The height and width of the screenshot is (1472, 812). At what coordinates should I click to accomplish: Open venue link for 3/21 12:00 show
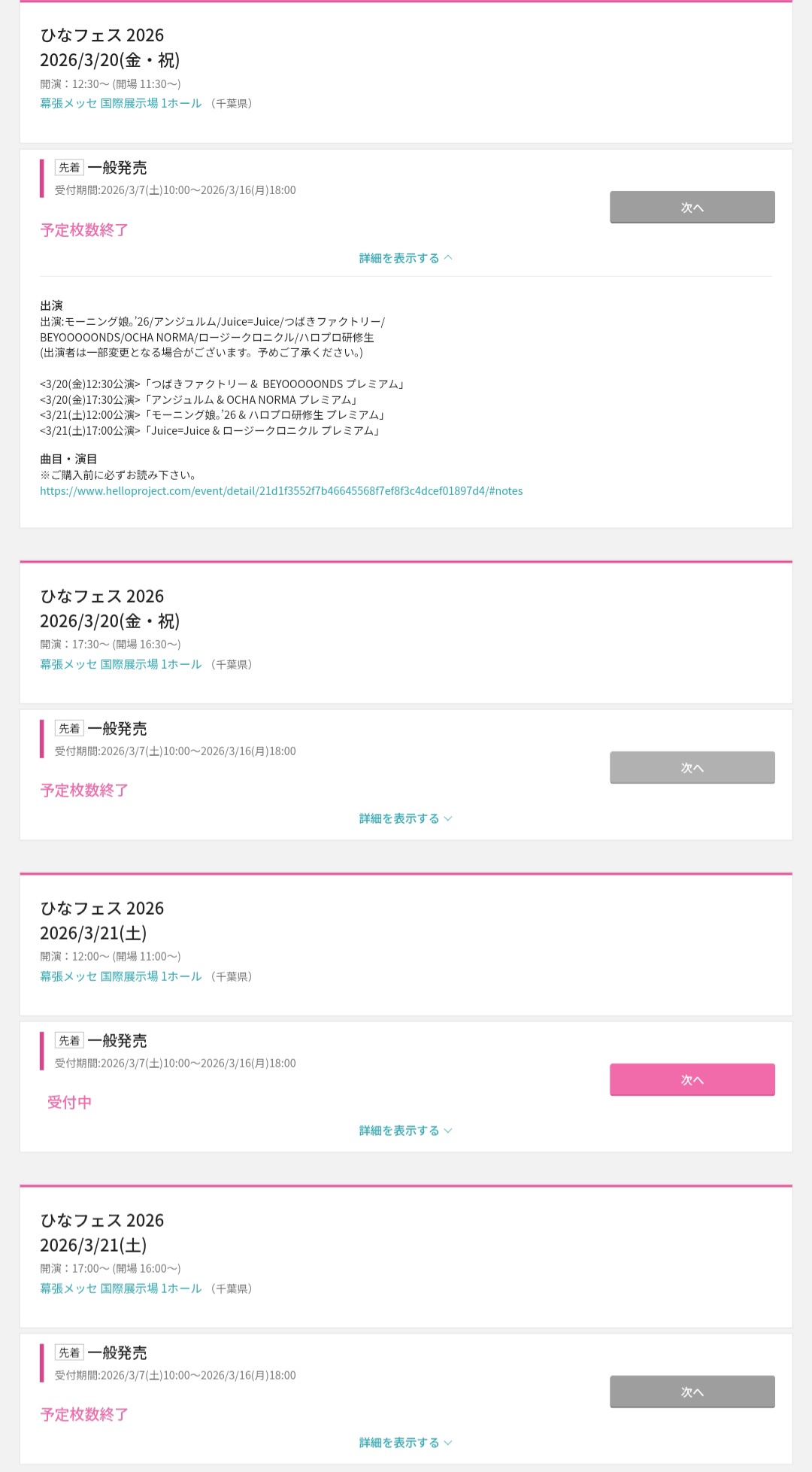click(x=121, y=976)
